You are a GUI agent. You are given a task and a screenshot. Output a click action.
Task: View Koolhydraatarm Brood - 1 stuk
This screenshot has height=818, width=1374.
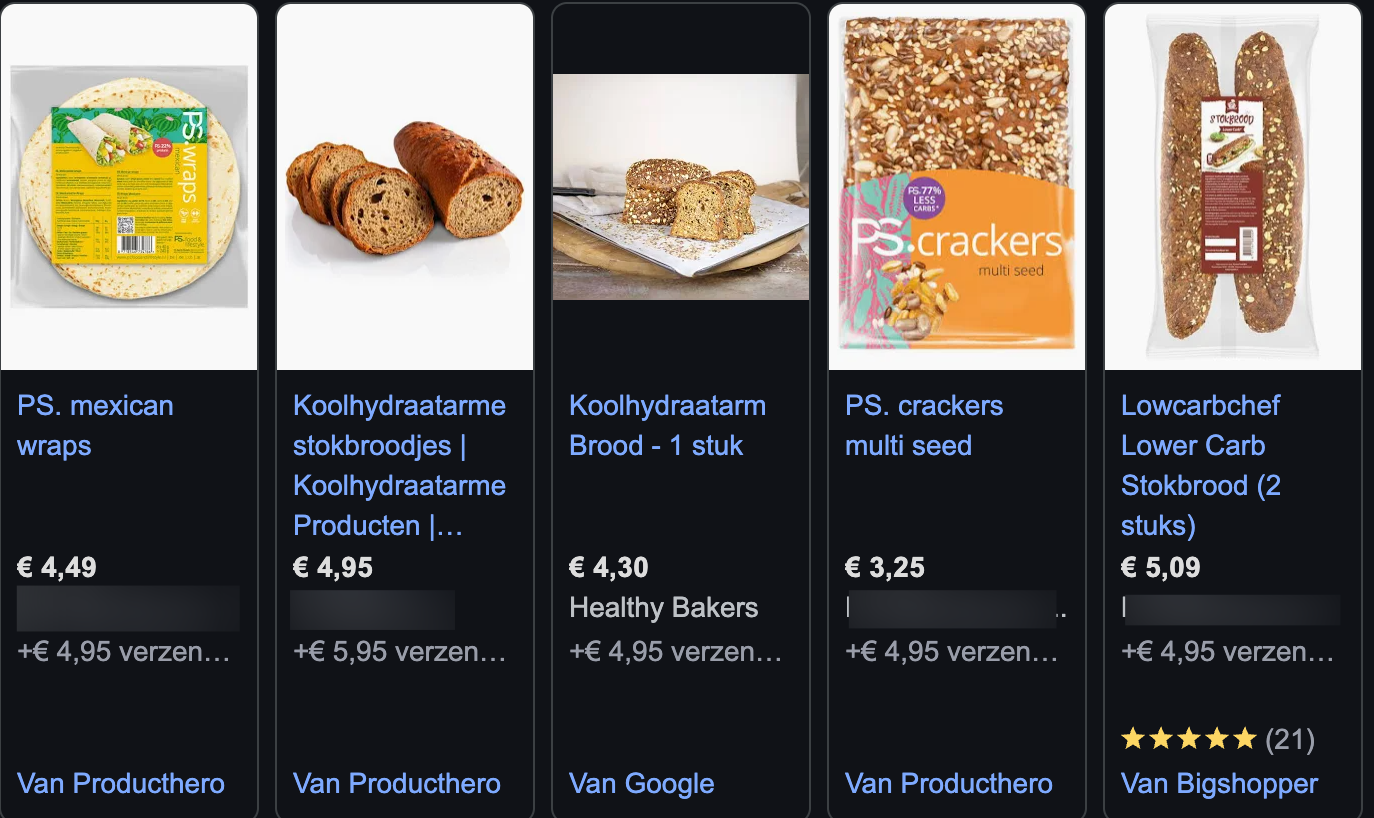click(x=667, y=425)
